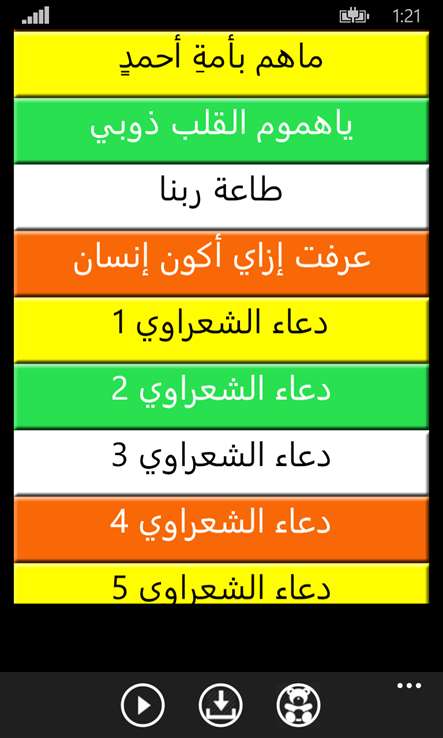Tap the play button in app bar

pos(143,706)
